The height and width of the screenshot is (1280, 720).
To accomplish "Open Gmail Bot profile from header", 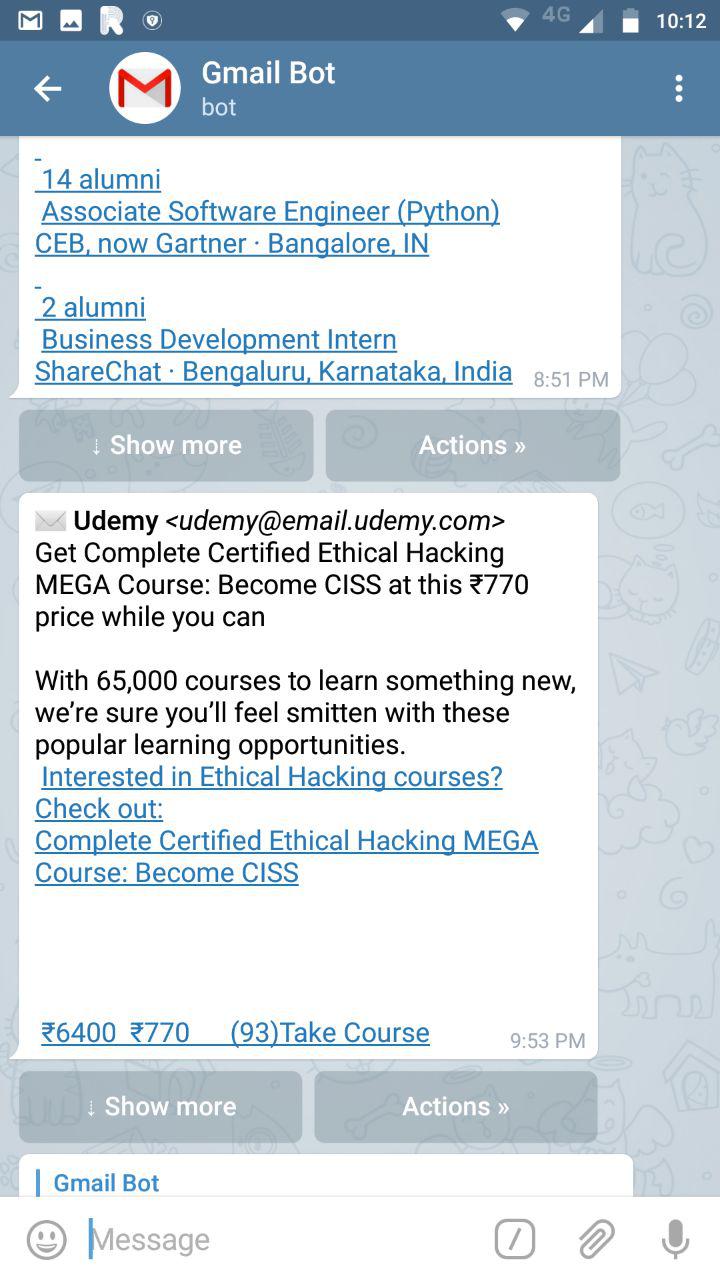I will [268, 88].
